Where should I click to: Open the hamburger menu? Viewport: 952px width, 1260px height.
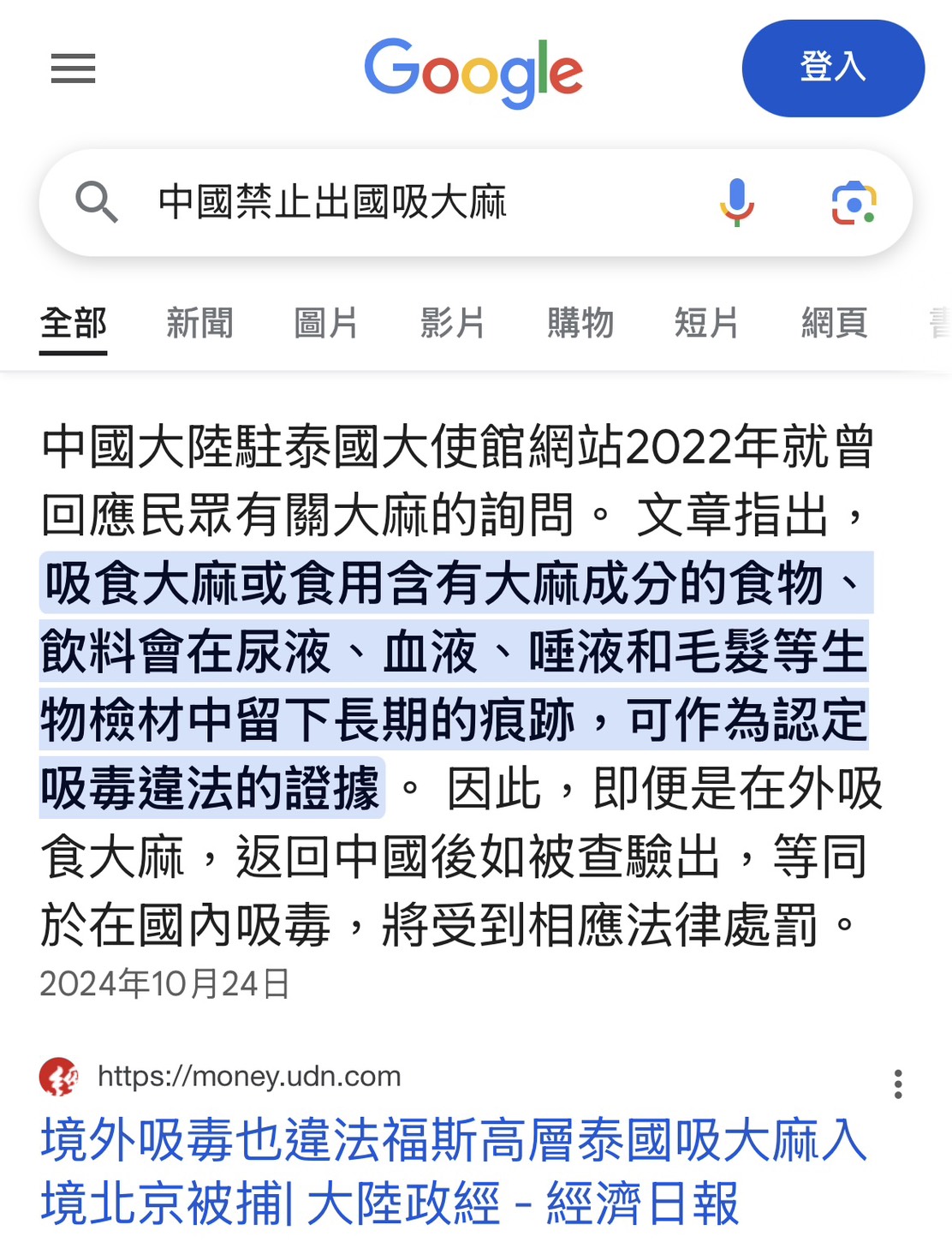(x=73, y=69)
